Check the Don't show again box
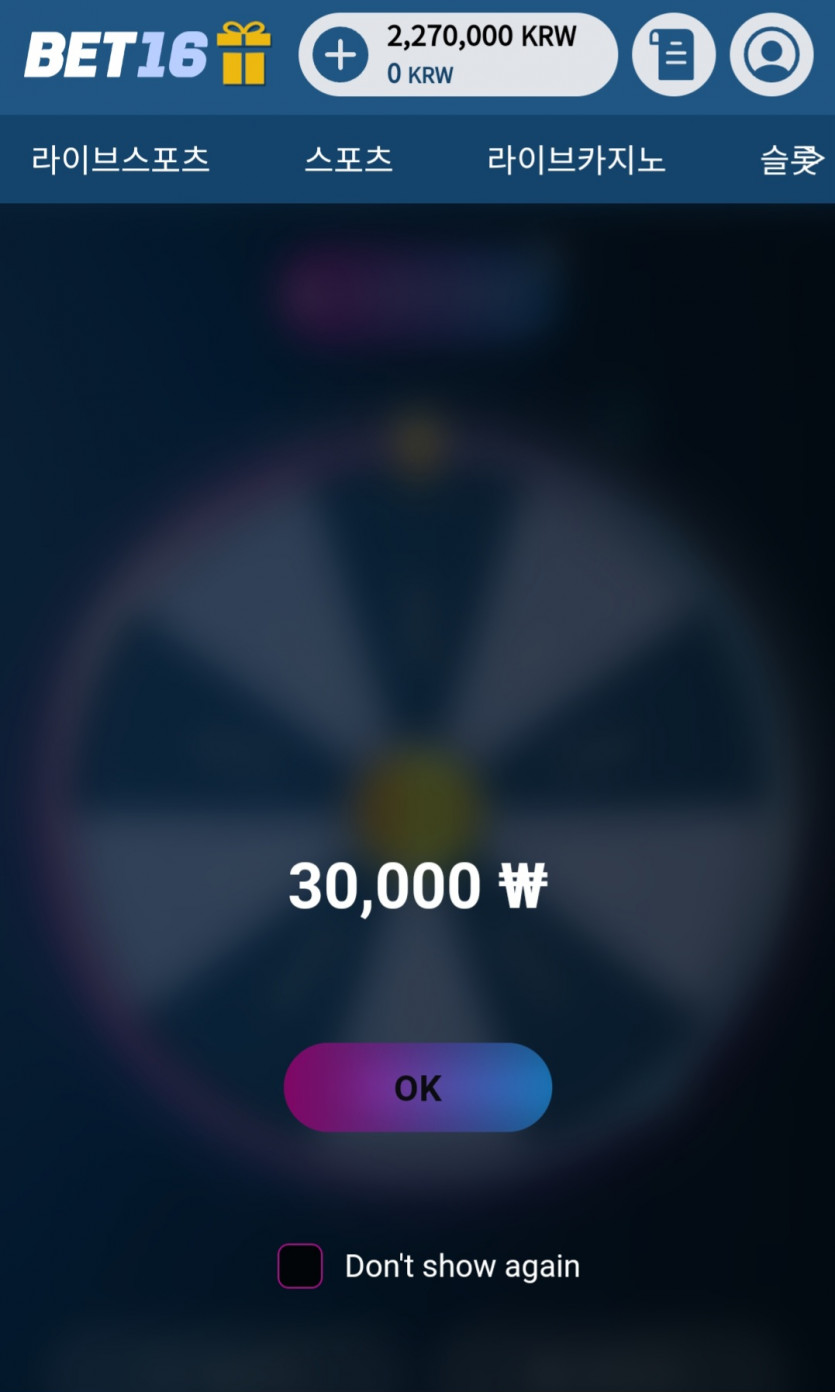This screenshot has width=835, height=1392. [300, 1266]
